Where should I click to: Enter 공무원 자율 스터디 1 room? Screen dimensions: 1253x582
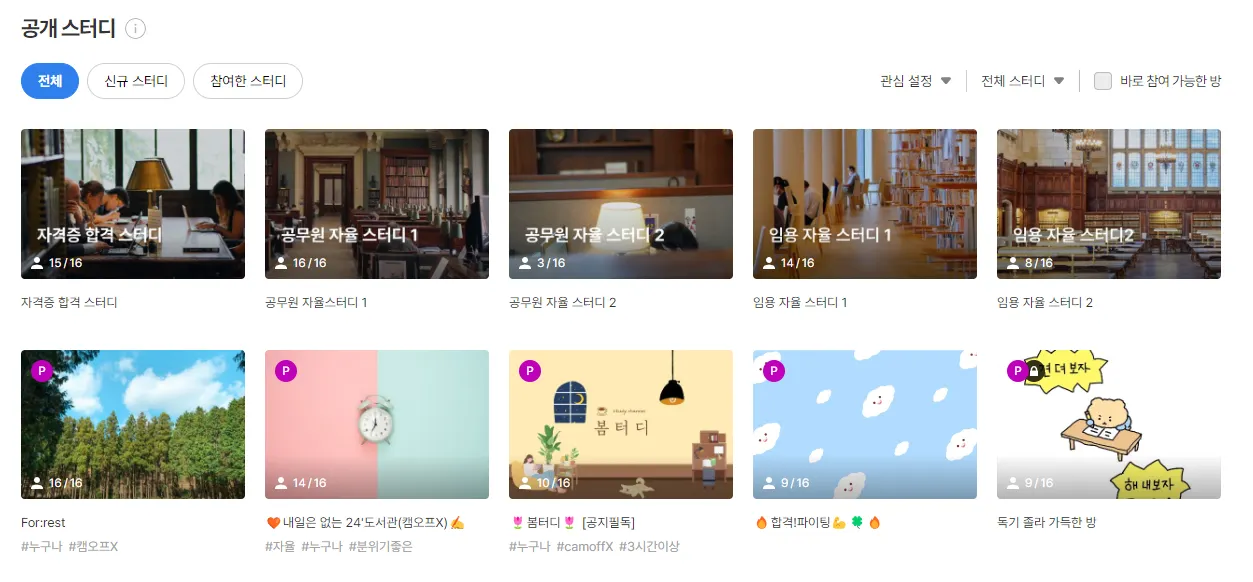click(377, 204)
